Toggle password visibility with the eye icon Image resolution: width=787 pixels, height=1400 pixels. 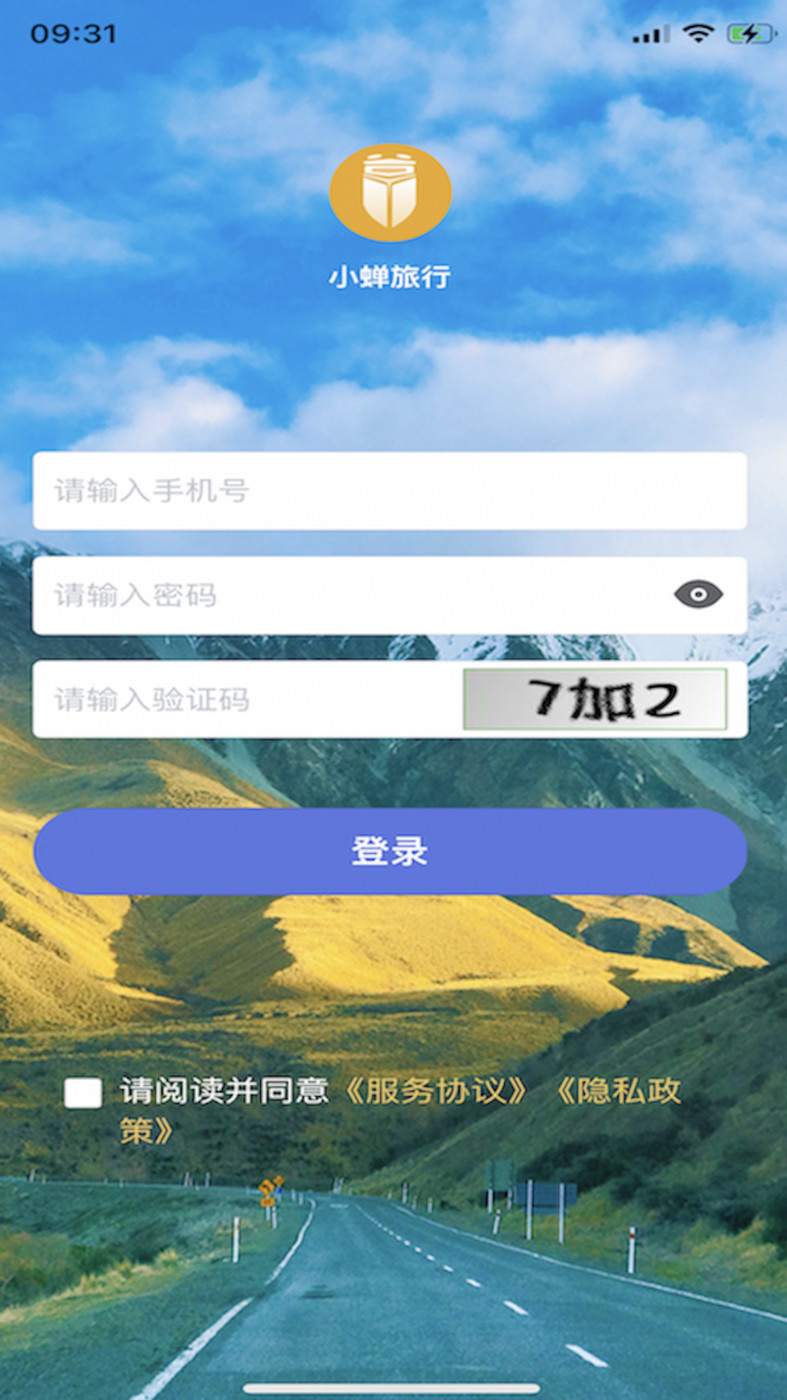[x=699, y=594]
